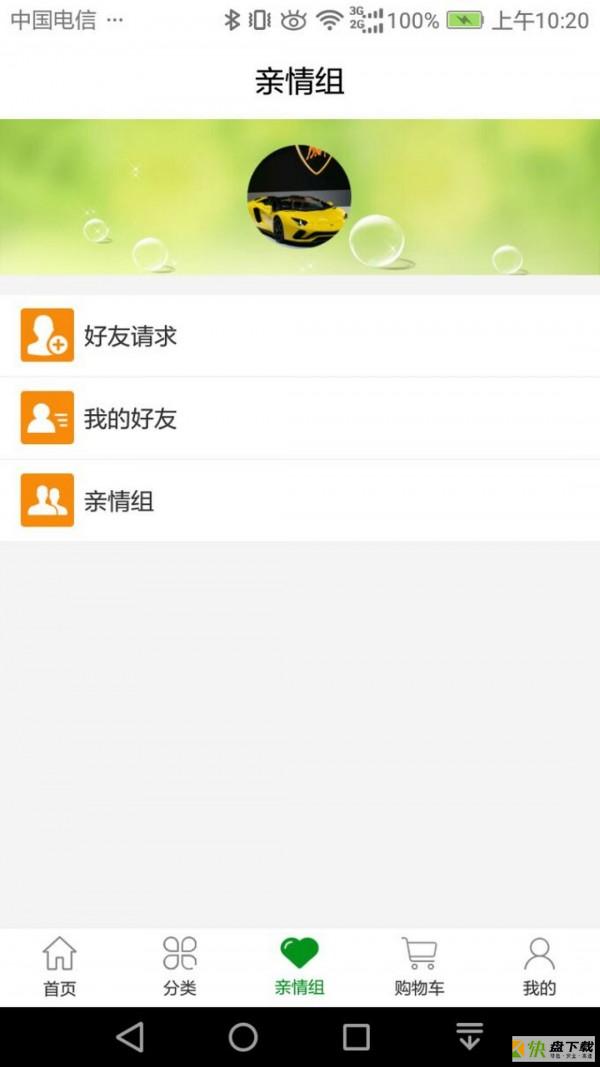Select the 亲情组 heart tab
Screen dimensions: 600x1067
pyautogui.click(x=299, y=966)
